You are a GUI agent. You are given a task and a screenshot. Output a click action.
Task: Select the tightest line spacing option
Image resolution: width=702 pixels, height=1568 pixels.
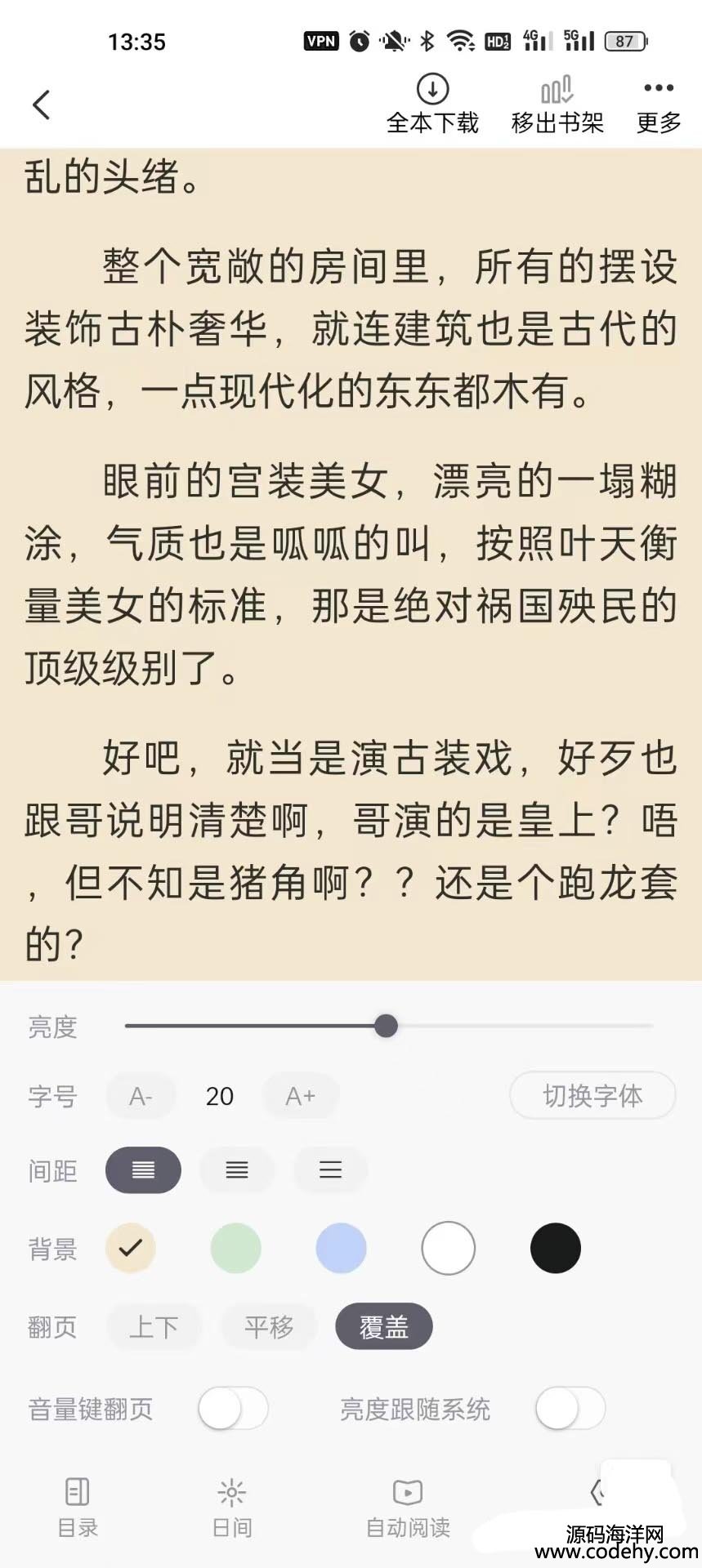(x=143, y=1170)
